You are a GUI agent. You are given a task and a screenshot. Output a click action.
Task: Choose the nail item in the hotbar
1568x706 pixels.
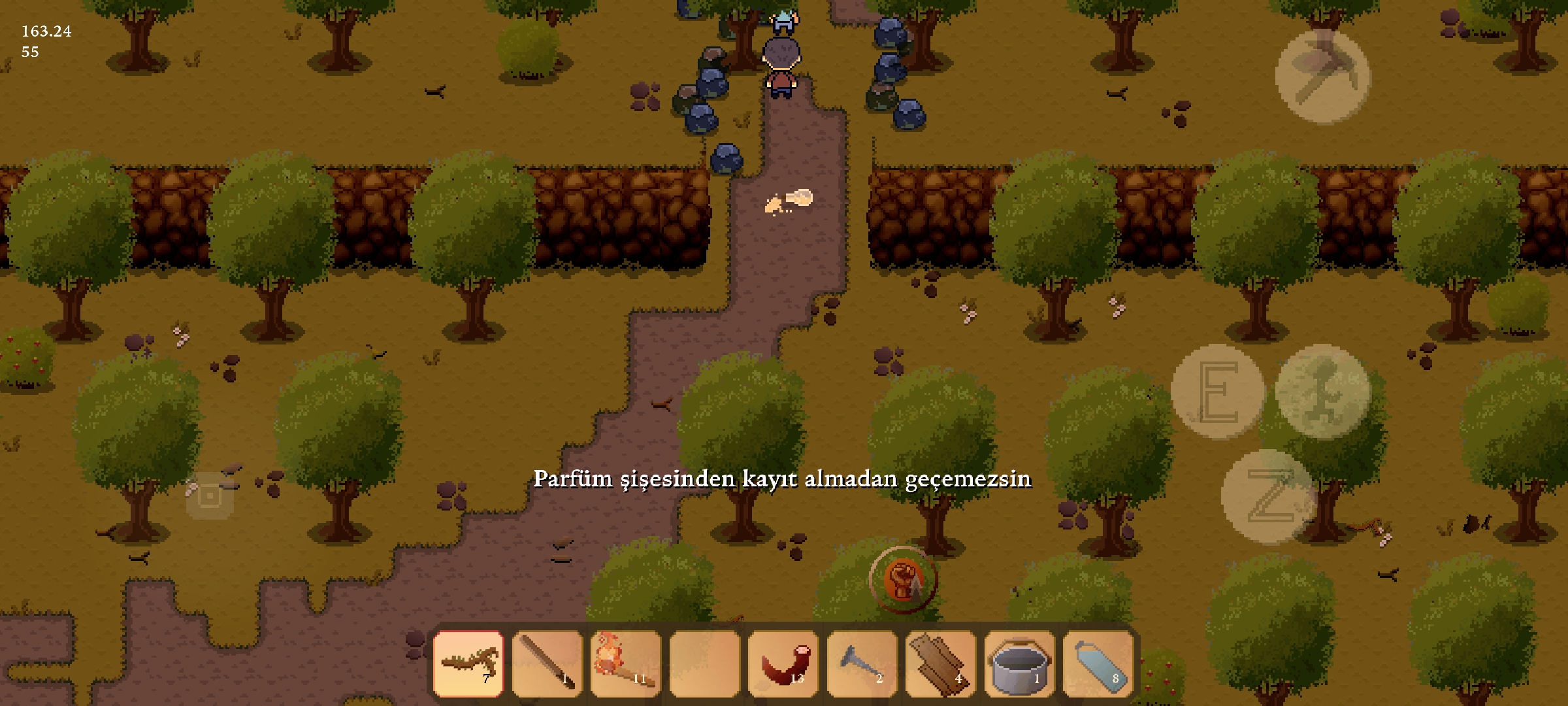861,664
